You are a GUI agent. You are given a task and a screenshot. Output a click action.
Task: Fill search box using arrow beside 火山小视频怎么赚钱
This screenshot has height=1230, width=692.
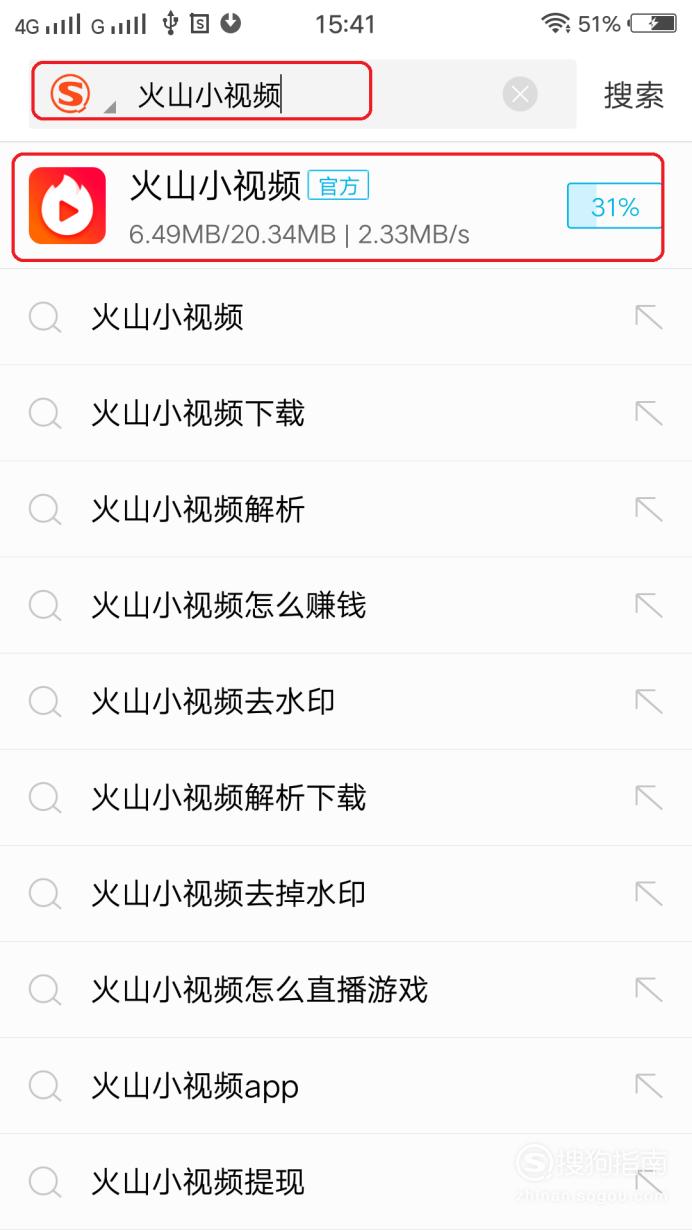649,605
